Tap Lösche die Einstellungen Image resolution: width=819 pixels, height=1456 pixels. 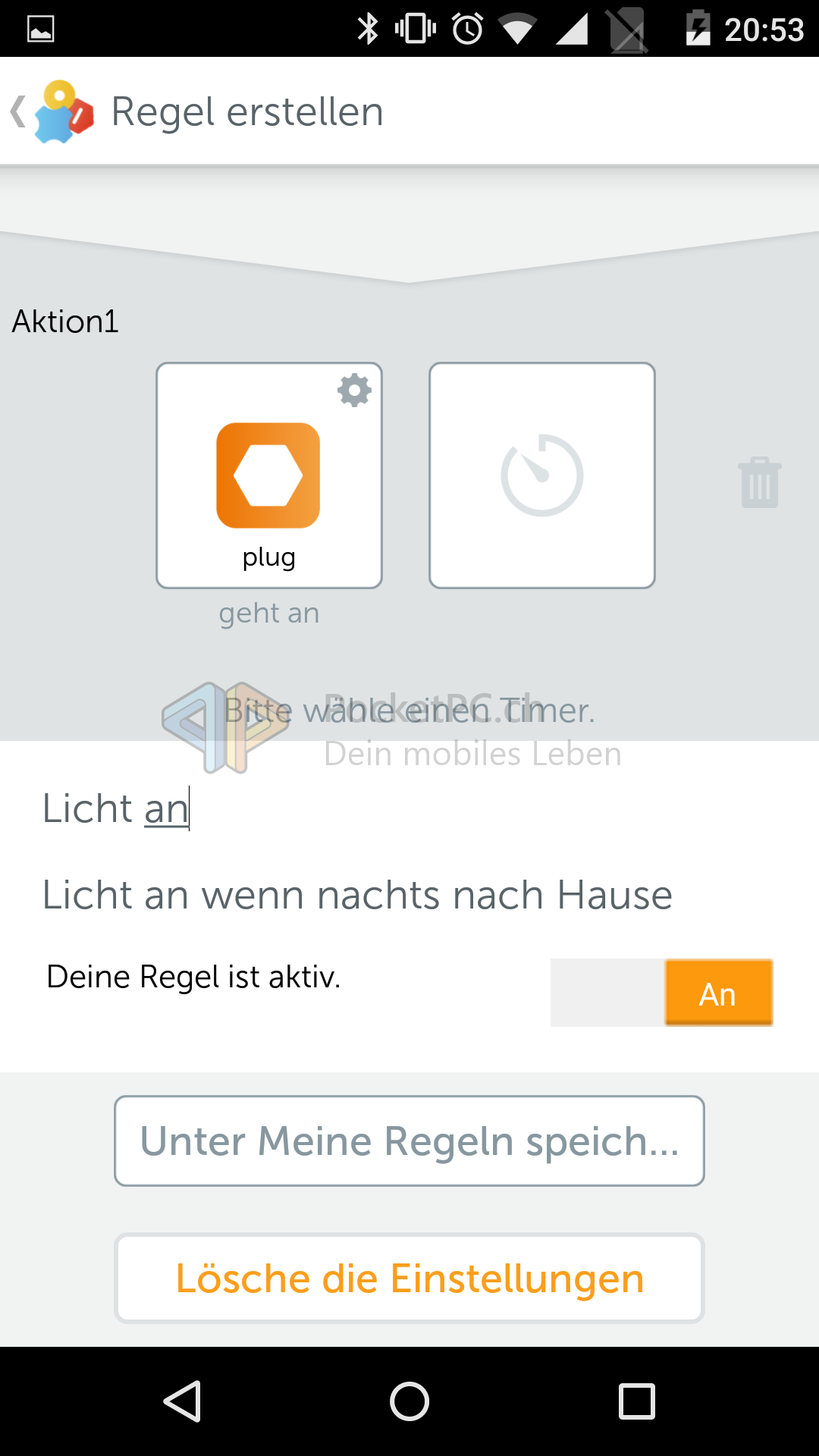tap(409, 1279)
